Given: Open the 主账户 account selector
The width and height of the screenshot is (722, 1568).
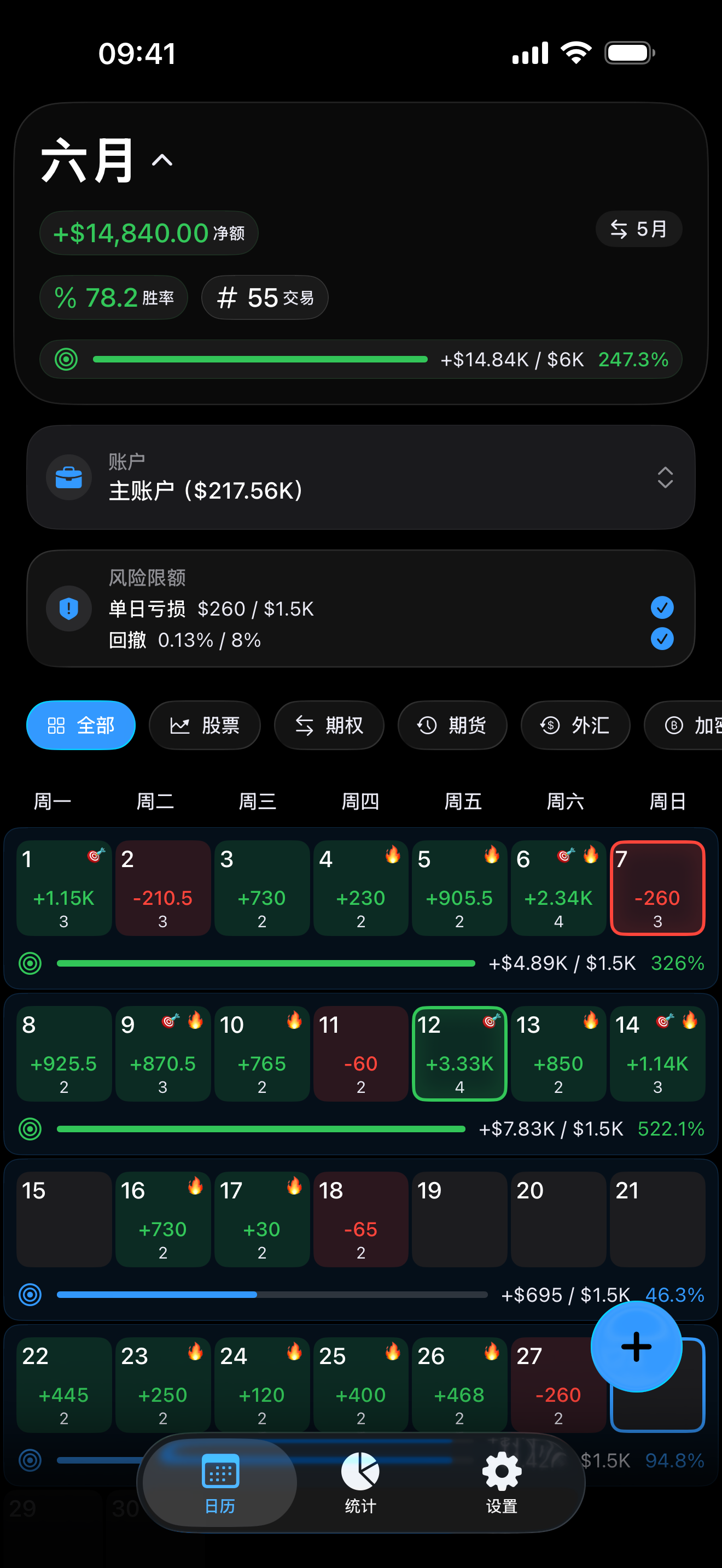Looking at the screenshot, I should [x=361, y=477].
